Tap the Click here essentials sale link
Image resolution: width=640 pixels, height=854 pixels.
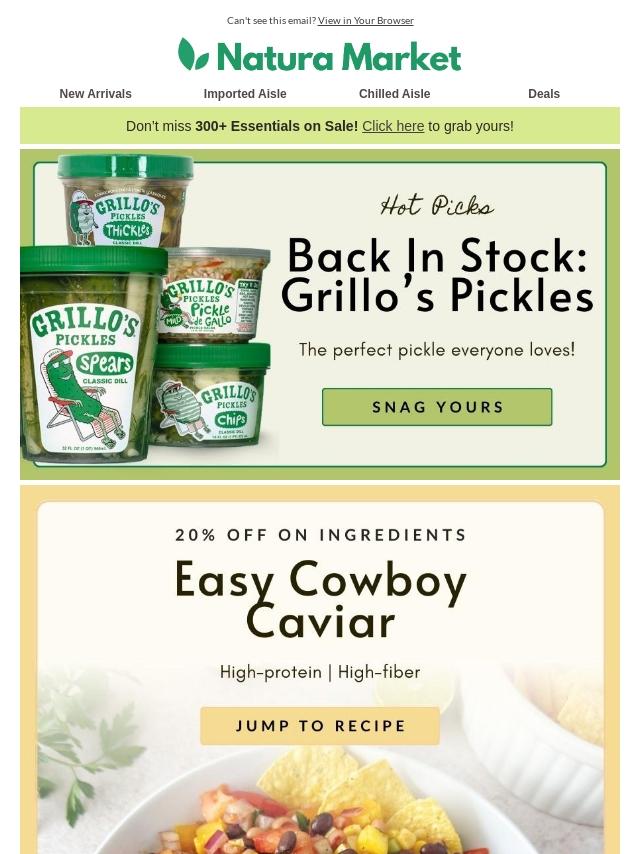click(x=393, y=126)
